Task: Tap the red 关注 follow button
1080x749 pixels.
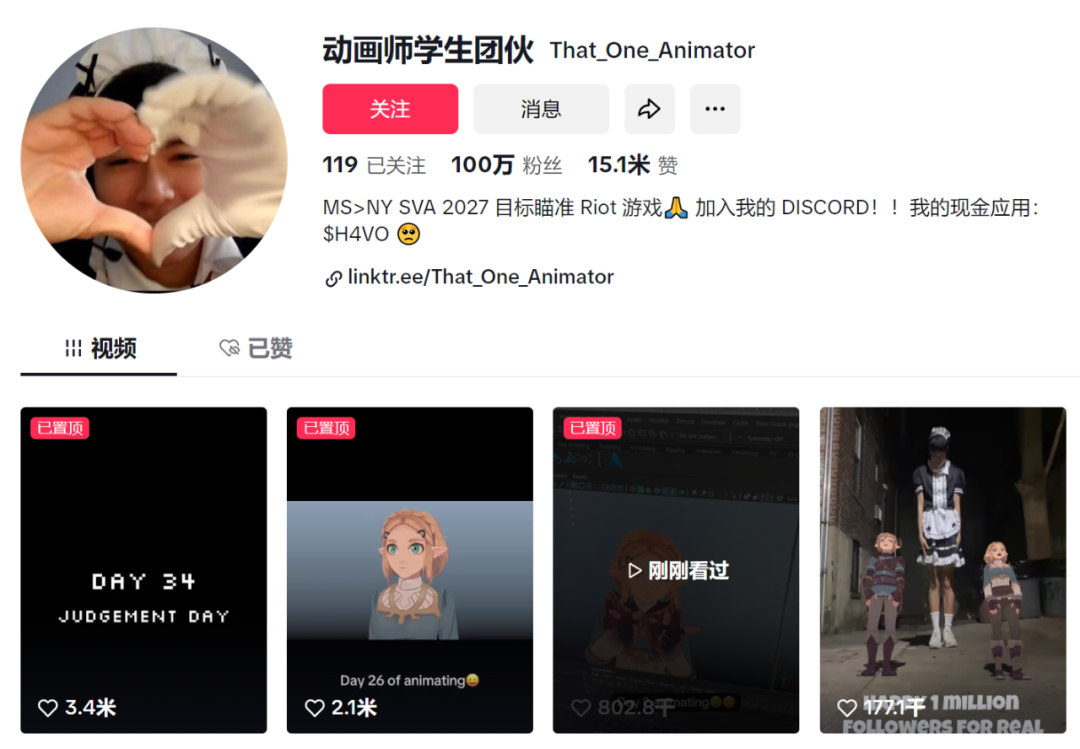Action: pos(390,109)
